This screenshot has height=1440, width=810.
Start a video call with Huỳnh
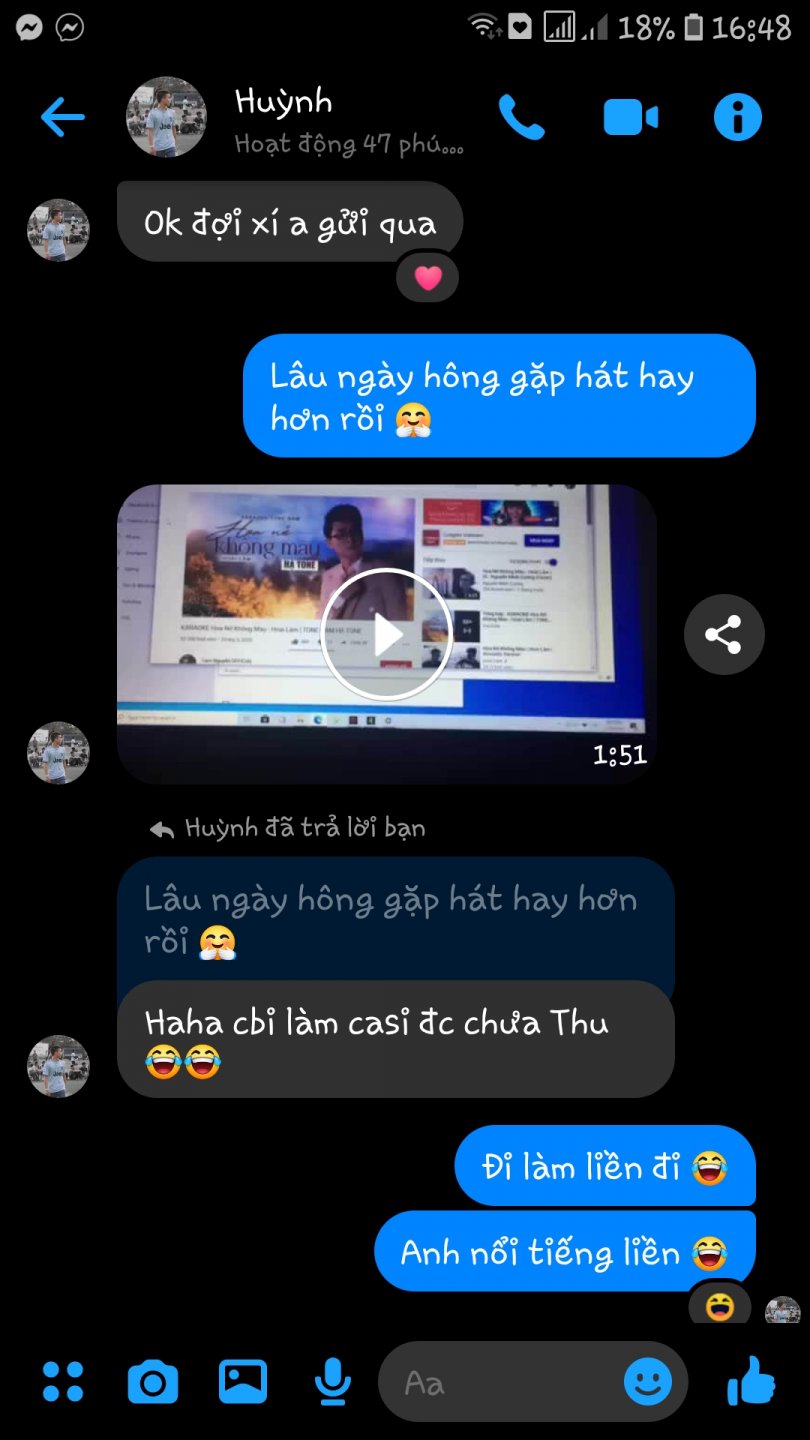point(631,118)
